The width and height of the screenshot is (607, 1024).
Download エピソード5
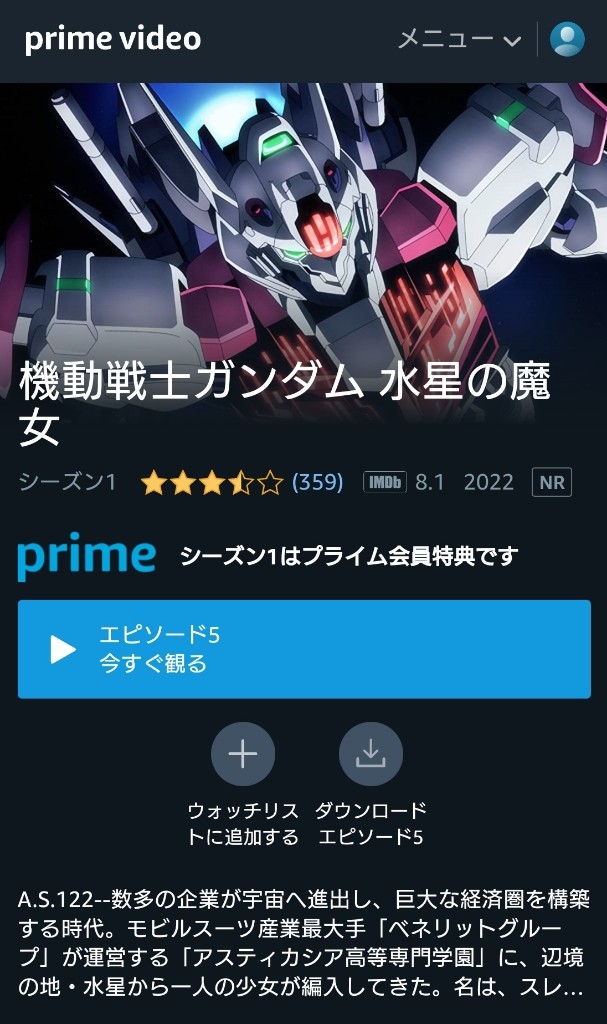pos(370,754)
